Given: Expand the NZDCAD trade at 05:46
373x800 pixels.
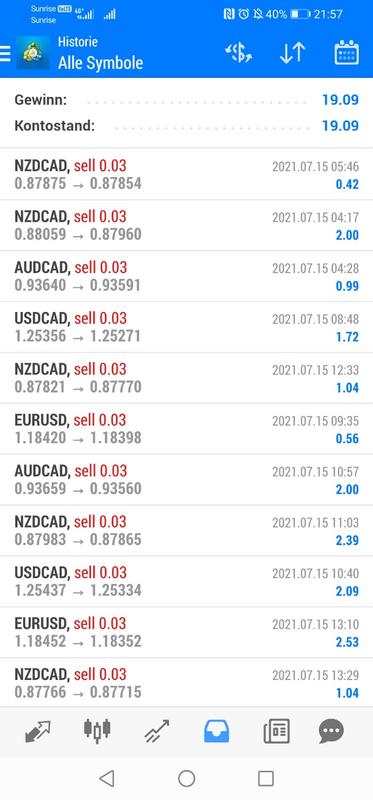Looking at the screenshot, I should click(186, 174).
